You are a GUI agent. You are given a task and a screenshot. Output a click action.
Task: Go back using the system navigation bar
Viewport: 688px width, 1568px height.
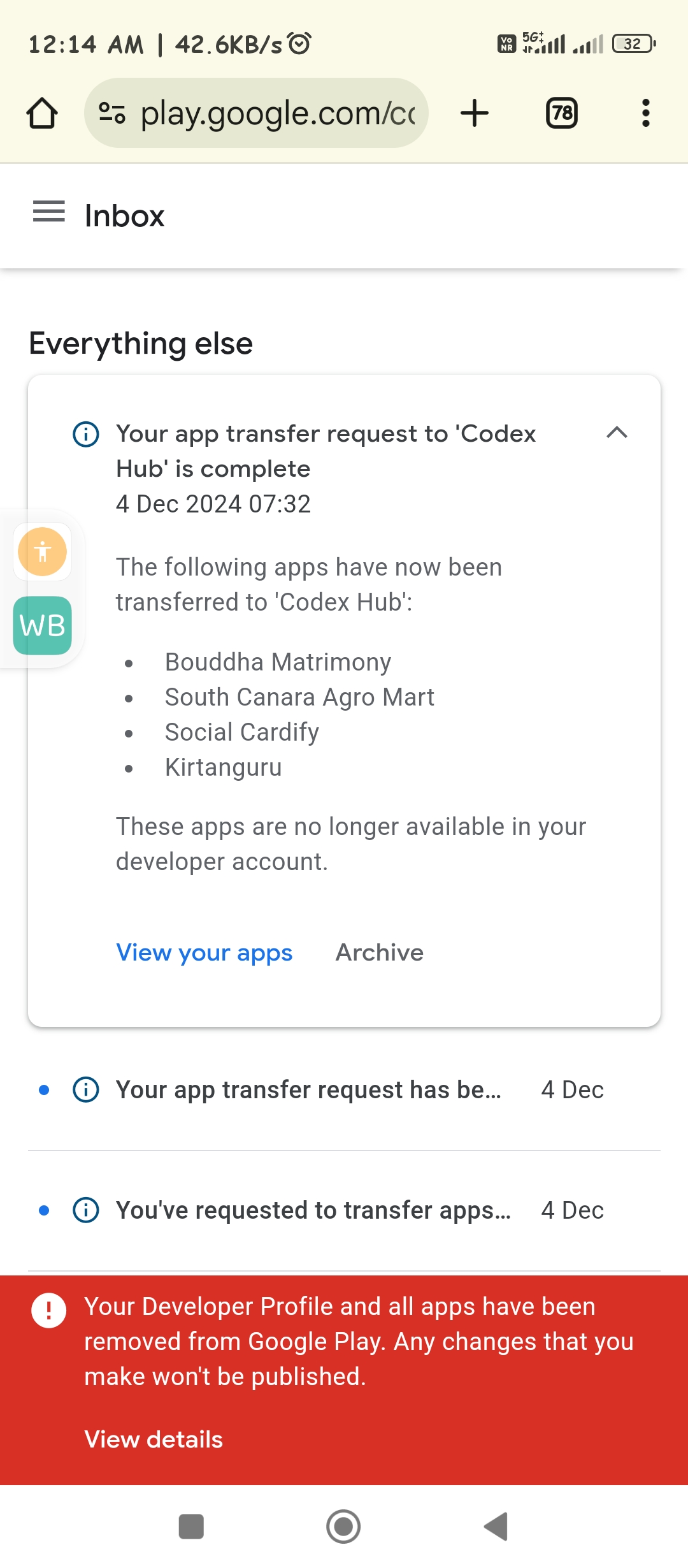pyautogui.click(x=496, y=1527)
